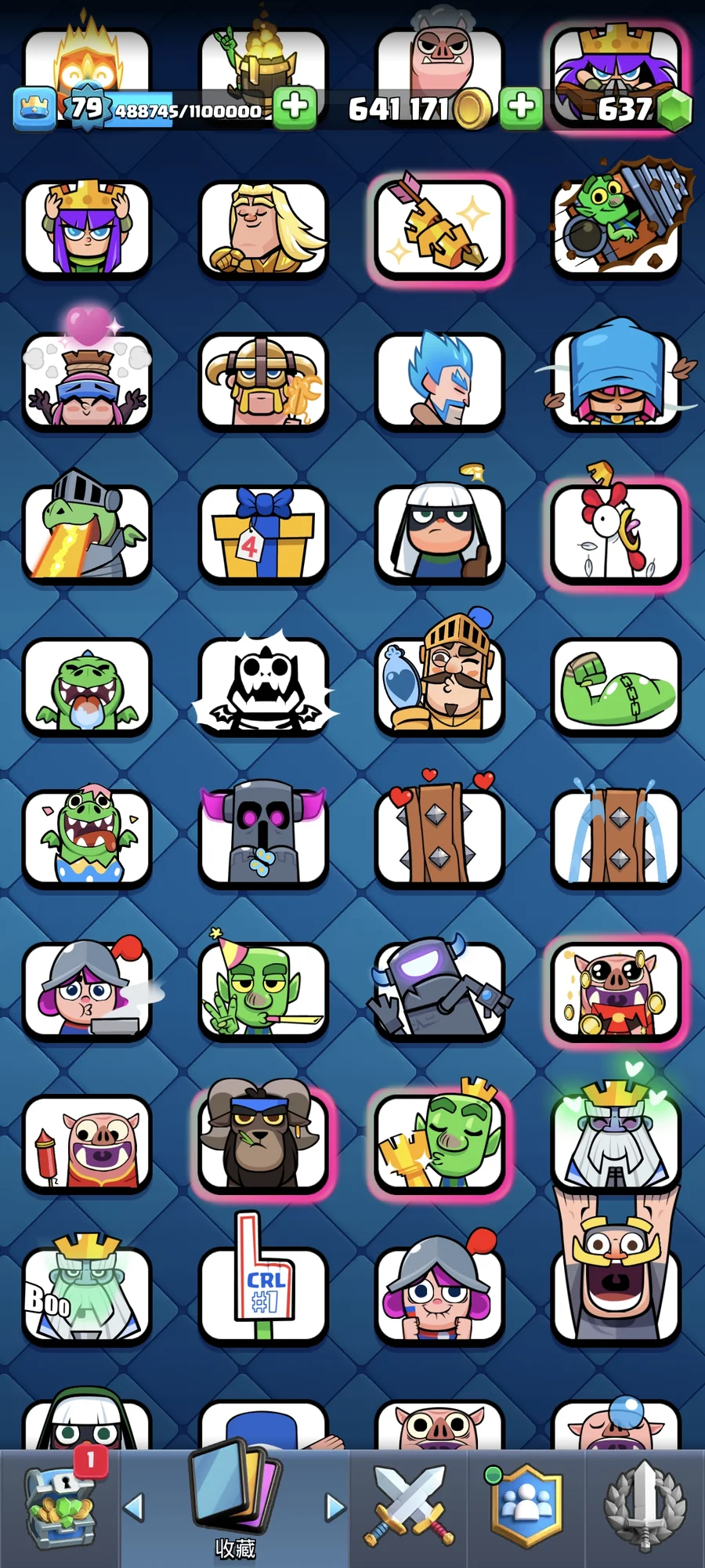Select the golden arrow emote

pyautogui.click(x=439, y=228)
